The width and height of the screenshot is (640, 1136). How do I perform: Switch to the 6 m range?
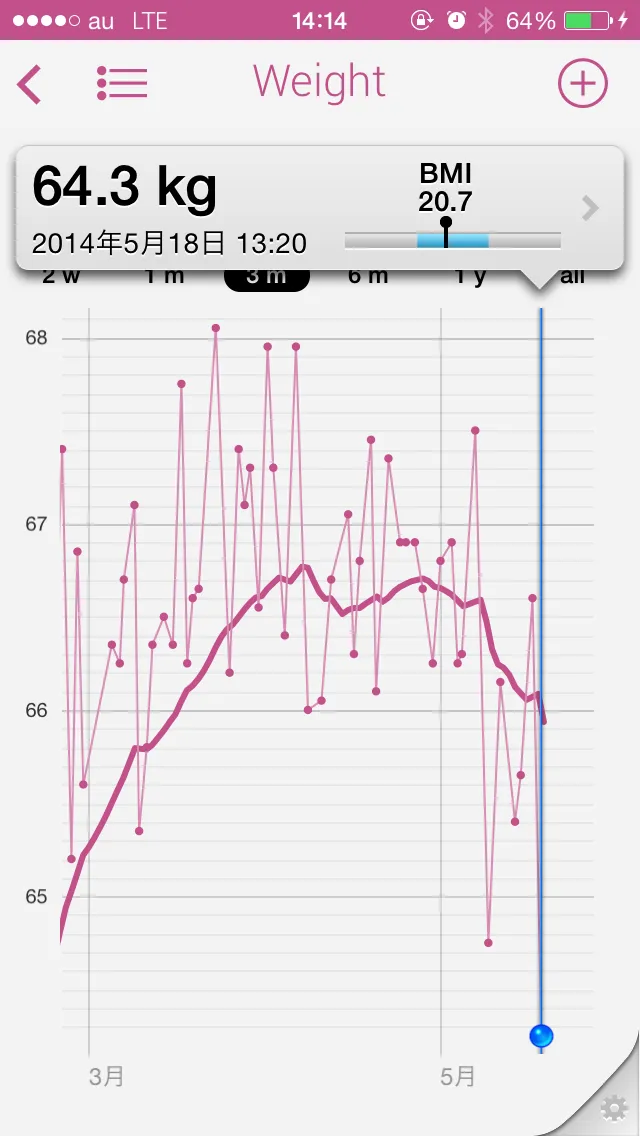tap(368, 277)
